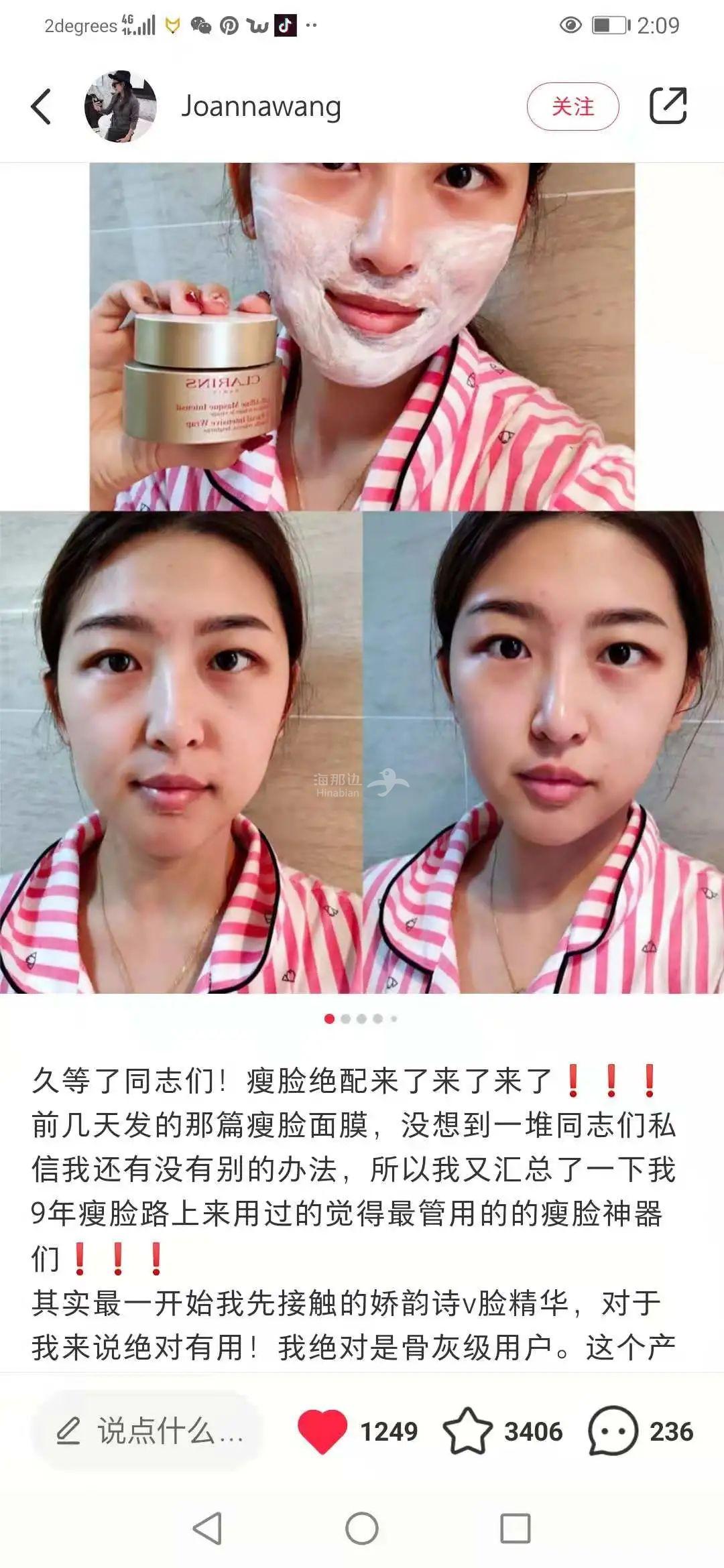724x1568 pixels.
Task: Save the post with the star
Action: coord(467,1431)
